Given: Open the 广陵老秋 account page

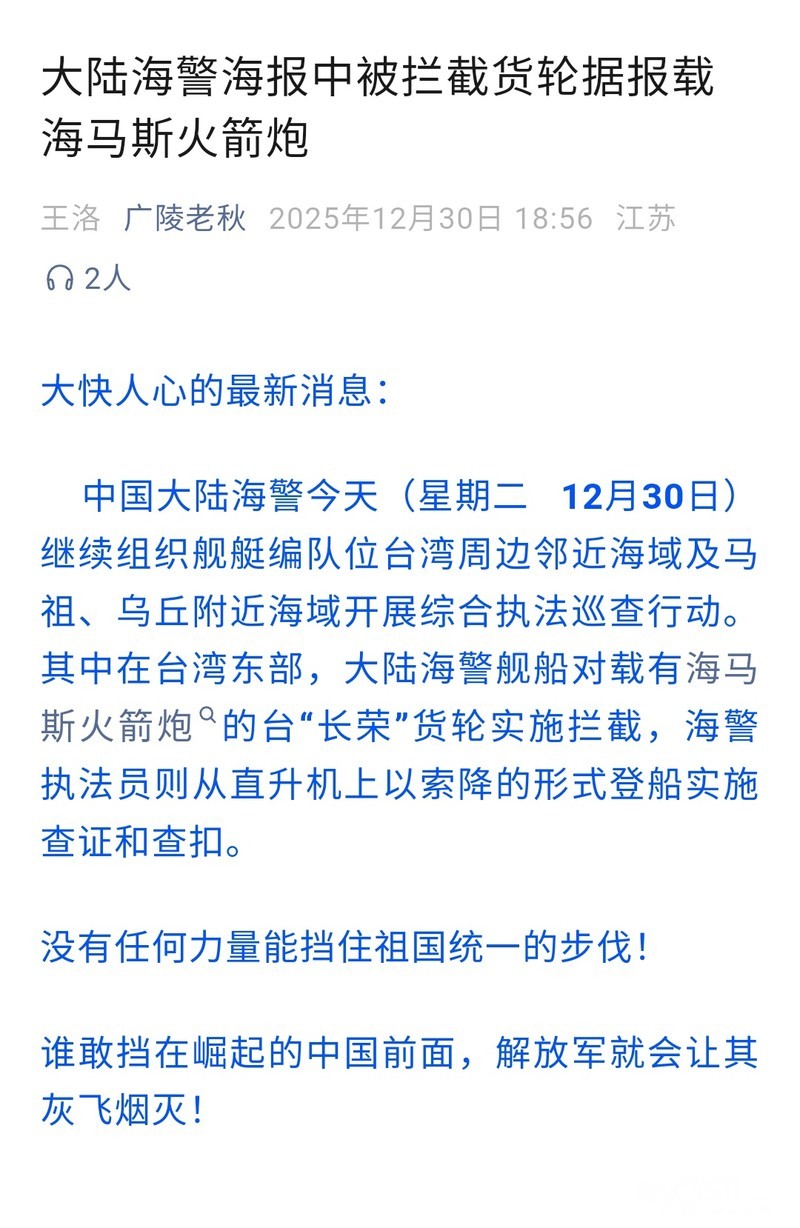Looking at the screenshot, I should [185, 218].
